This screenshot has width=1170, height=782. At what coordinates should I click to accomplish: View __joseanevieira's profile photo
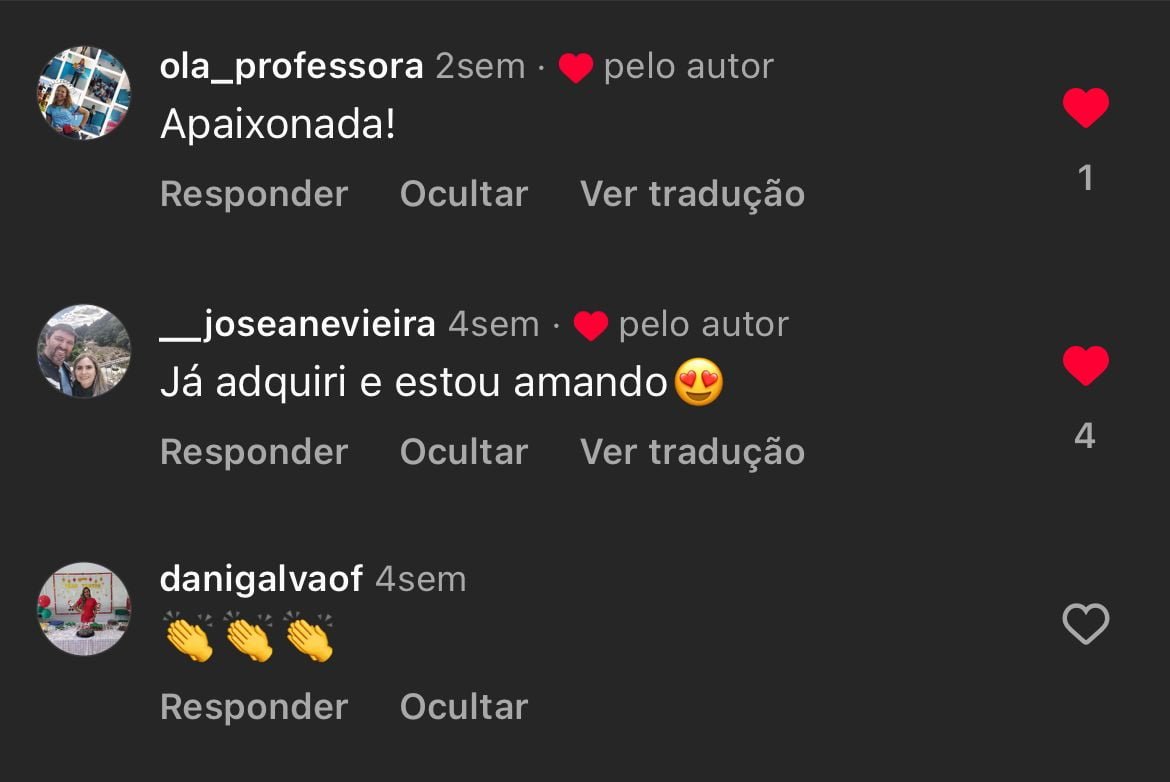(84, 351)
